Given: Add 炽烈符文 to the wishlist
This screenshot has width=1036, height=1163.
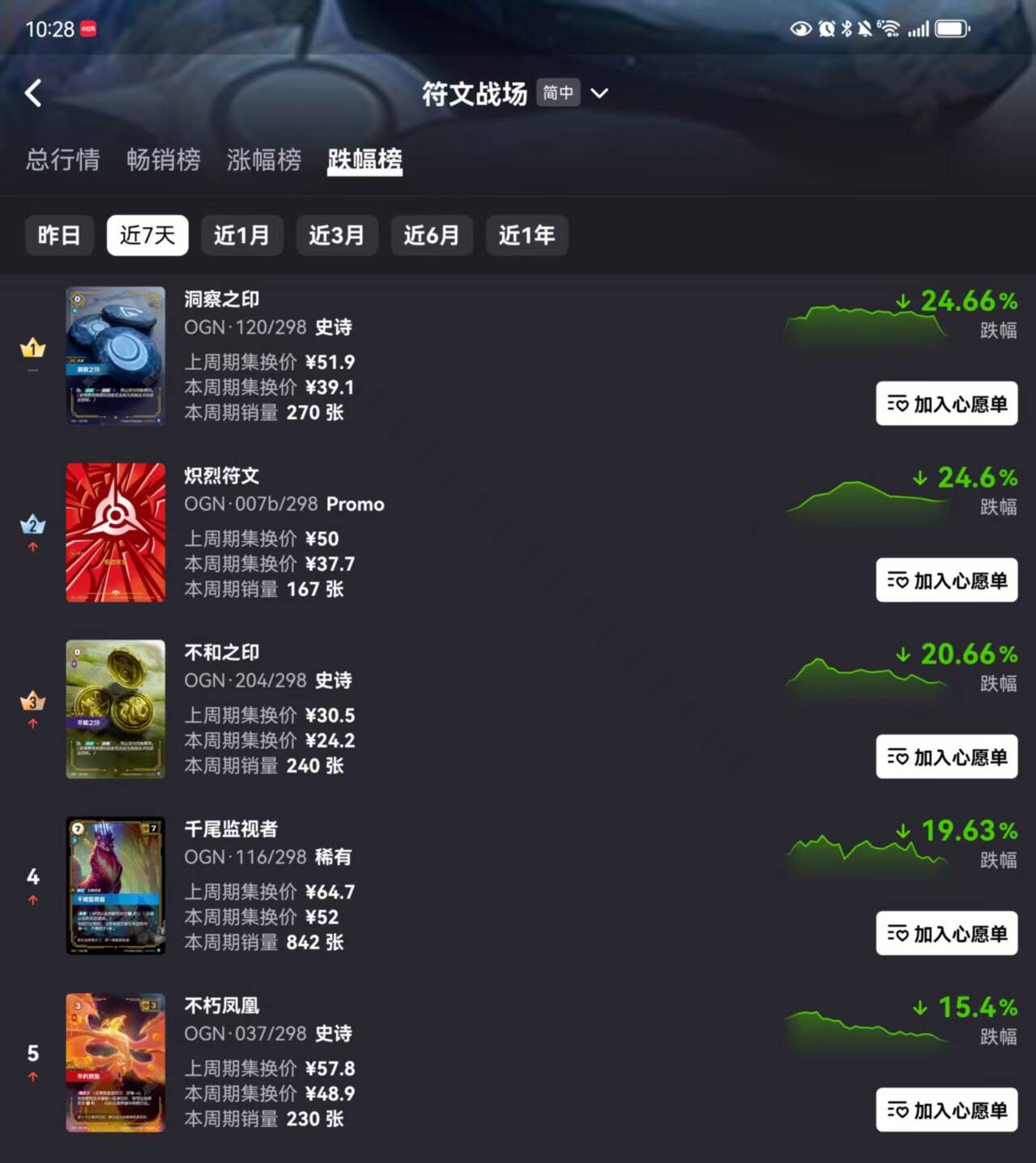Looking at the screenshot, I should [946, 580].
